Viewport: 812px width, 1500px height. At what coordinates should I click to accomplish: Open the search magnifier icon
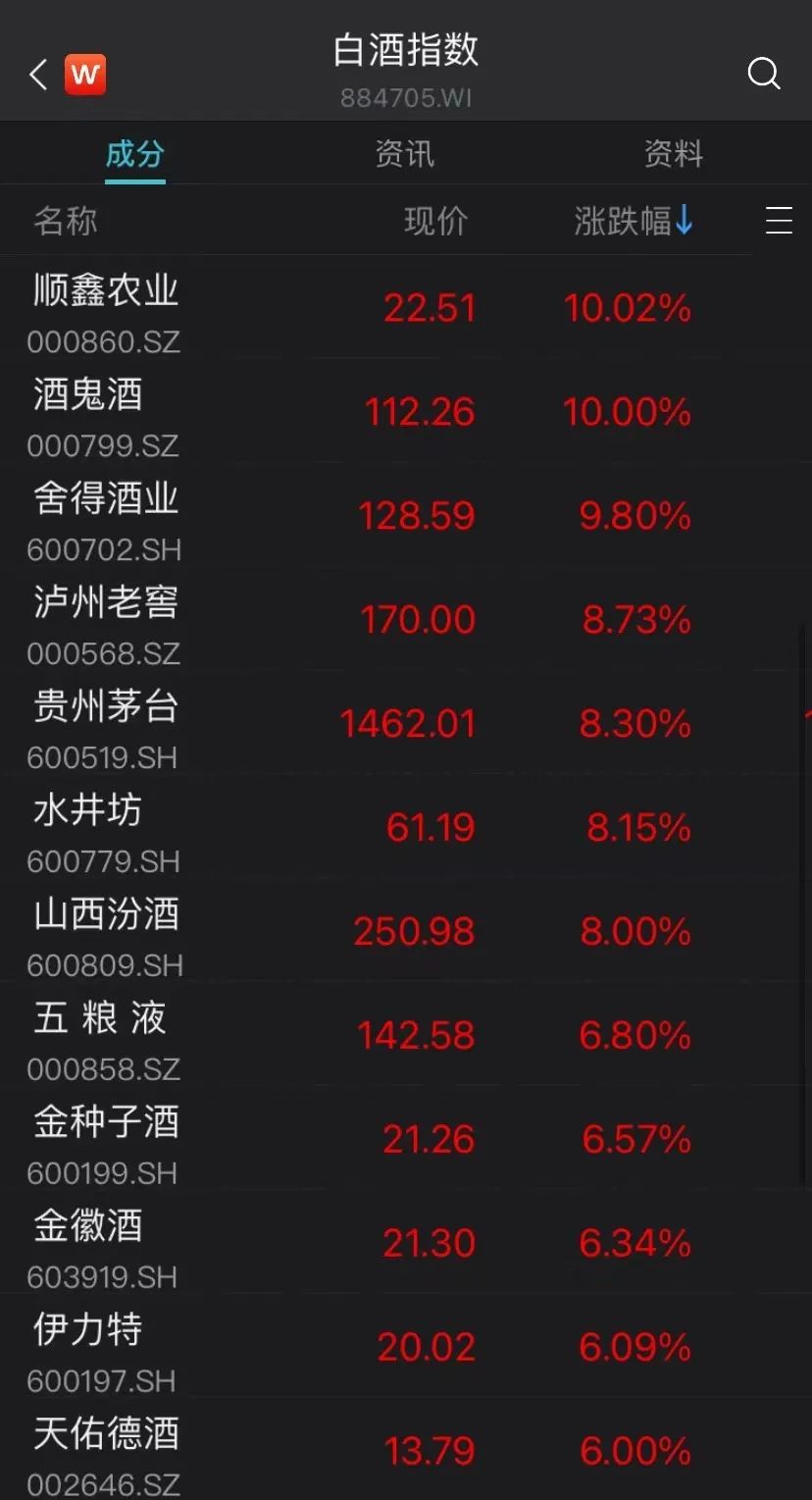pyautogui.click(x=763, y=74)
